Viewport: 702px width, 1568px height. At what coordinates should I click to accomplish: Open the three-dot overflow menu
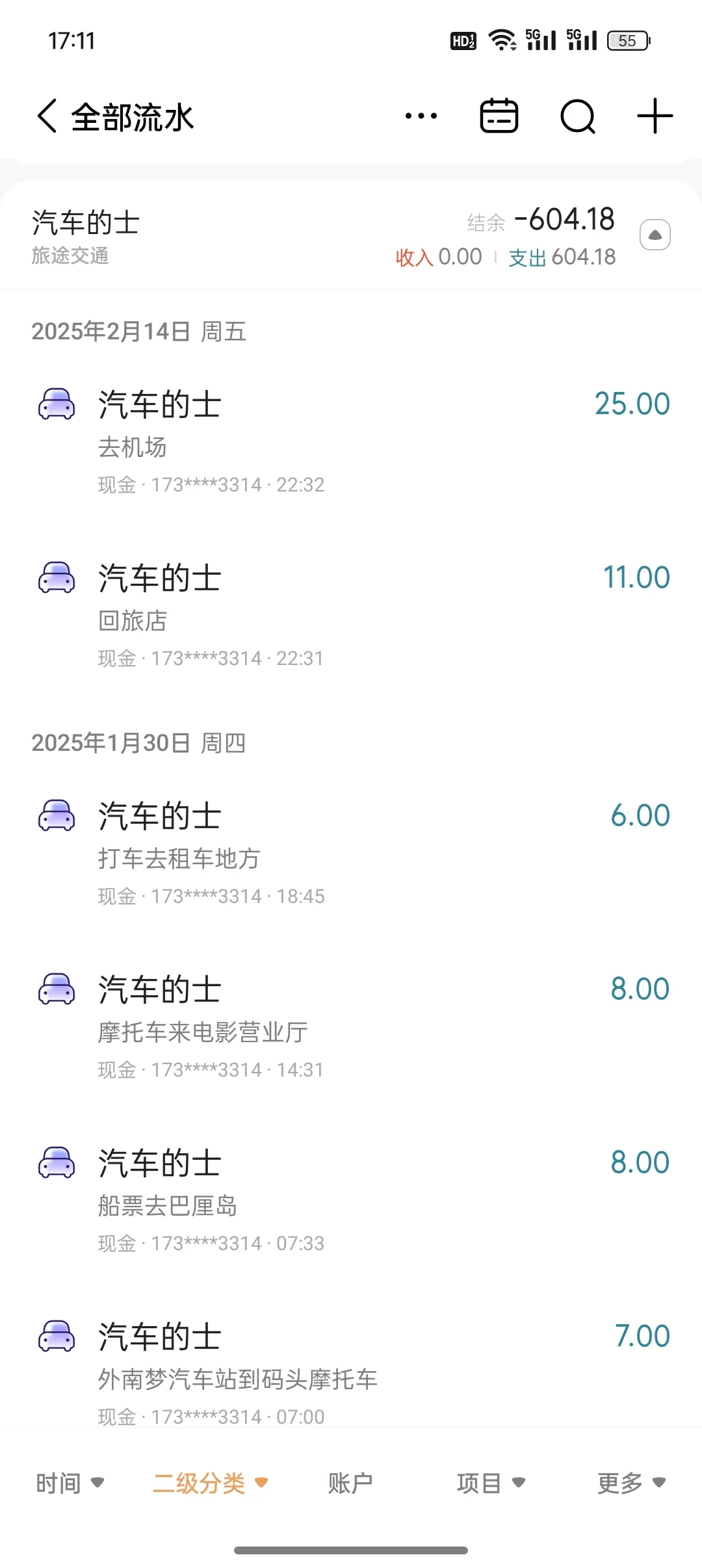421,117
